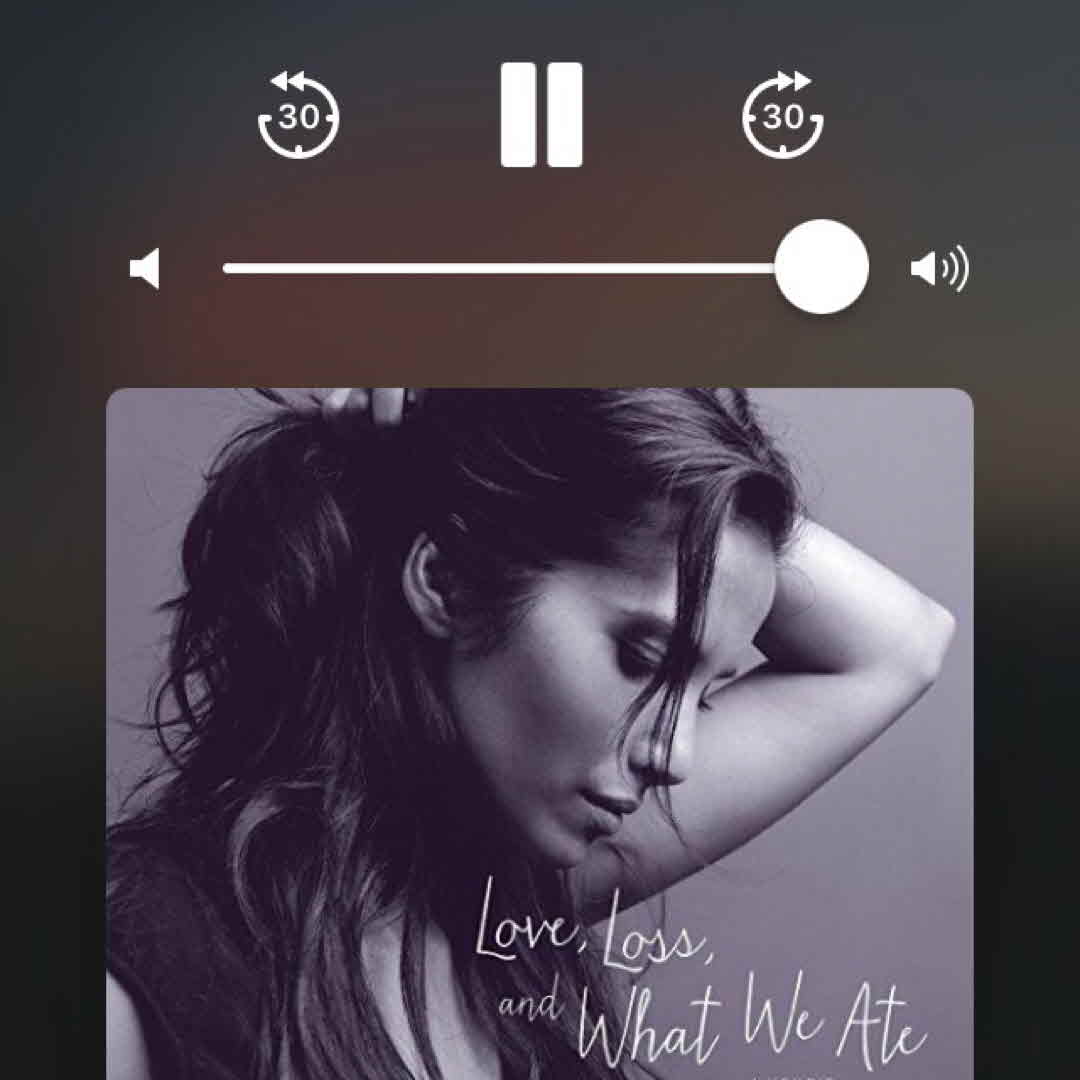Pause the audiobook playback
This screenshot has height=1080, width=1080.
541,114
